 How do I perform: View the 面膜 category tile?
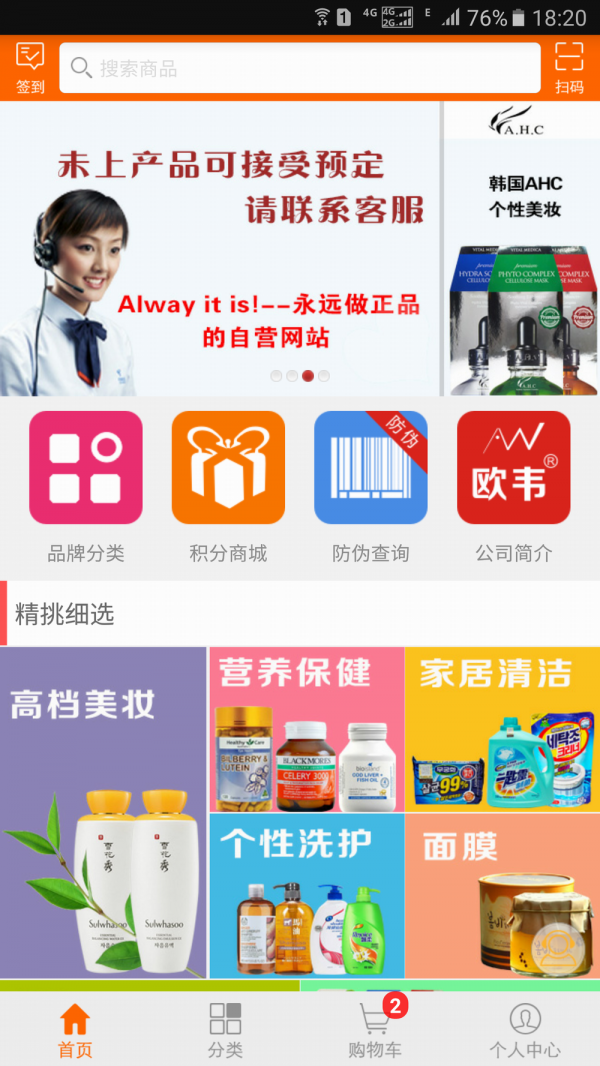point(502,895)
